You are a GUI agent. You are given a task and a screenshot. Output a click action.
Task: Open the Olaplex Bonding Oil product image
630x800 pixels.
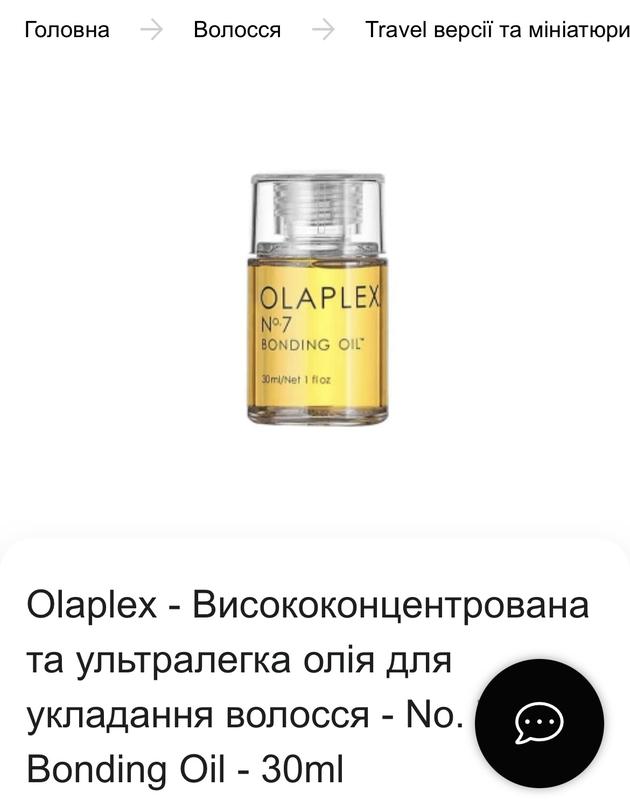(316, 300)
